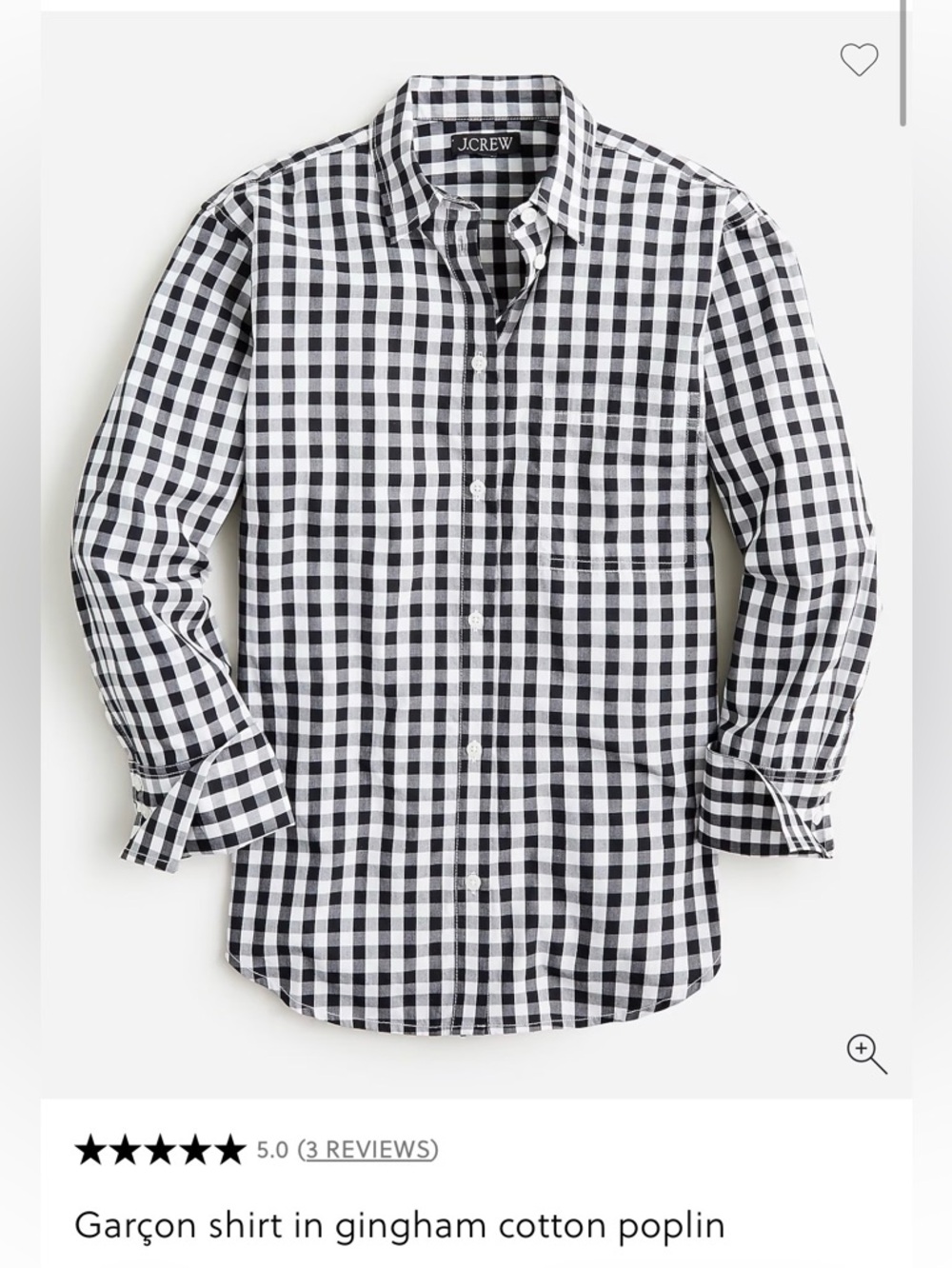Screen dimensions: 952x1268
Task: Add shirt to favorites via heart button
Action: click(x=862, y=59)
